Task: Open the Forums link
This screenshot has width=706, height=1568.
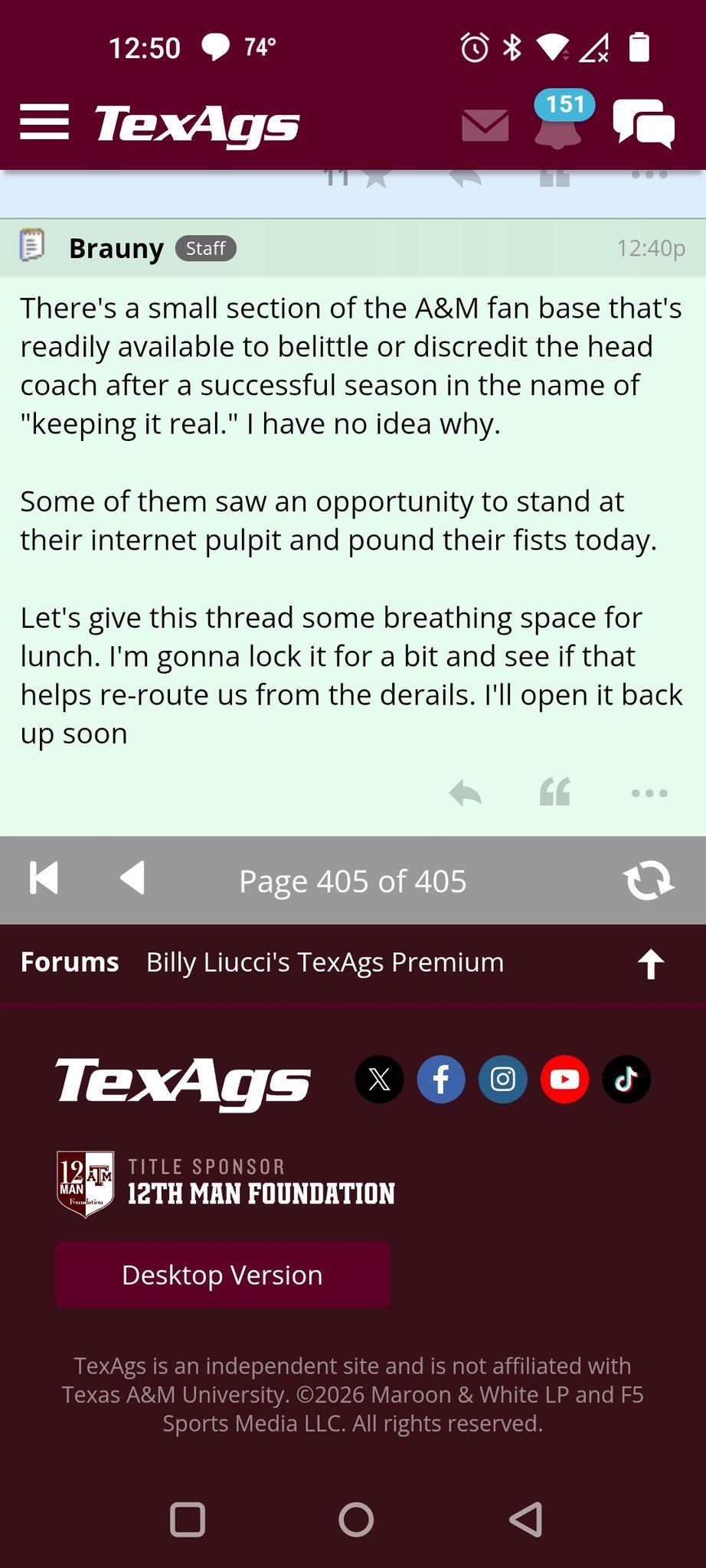Action: coord(70,962)
